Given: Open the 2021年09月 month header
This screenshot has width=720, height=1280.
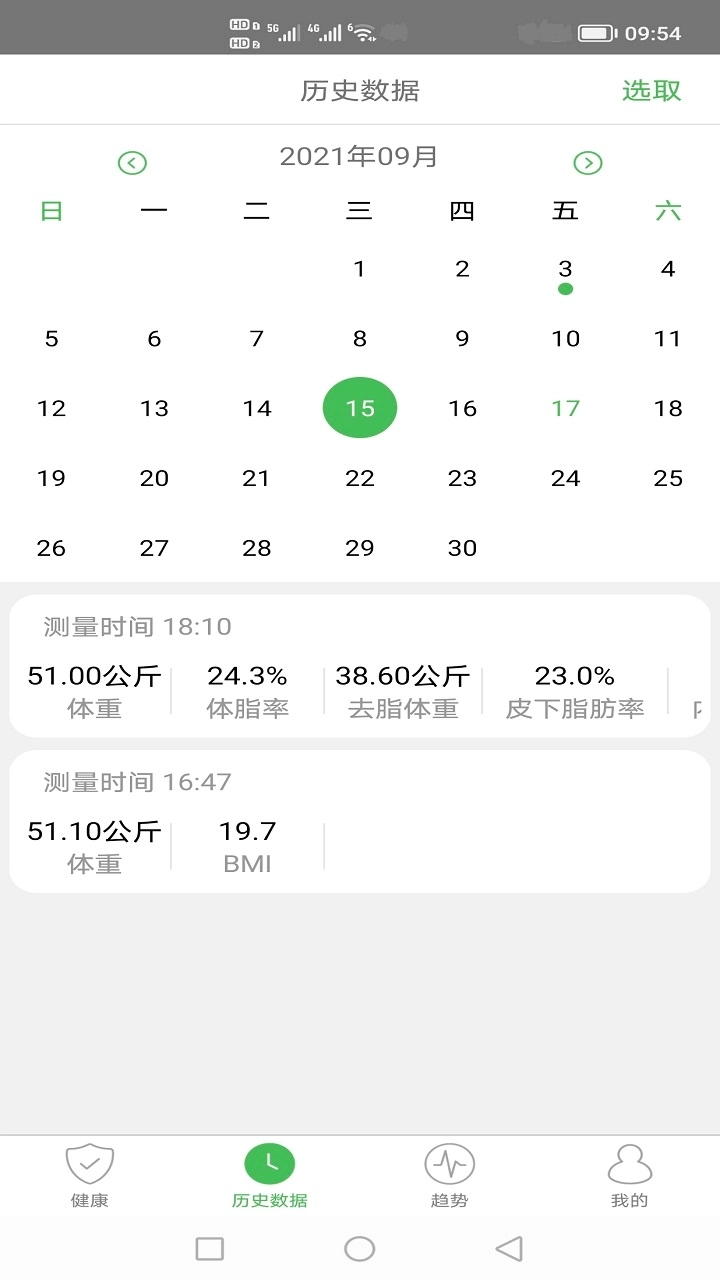Looking at the screenshot, I should [360, 156].
